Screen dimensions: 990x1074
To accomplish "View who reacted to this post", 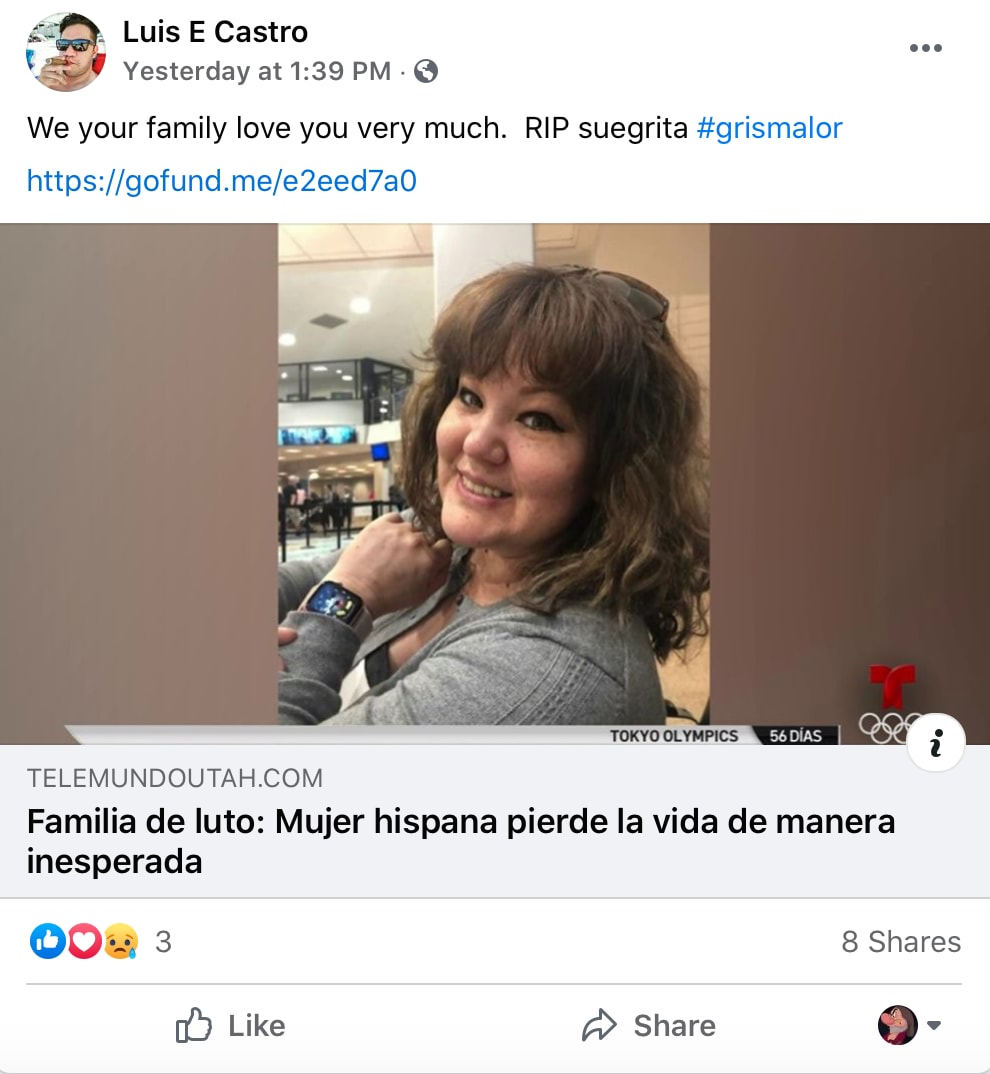I will (x=100, y=942).
